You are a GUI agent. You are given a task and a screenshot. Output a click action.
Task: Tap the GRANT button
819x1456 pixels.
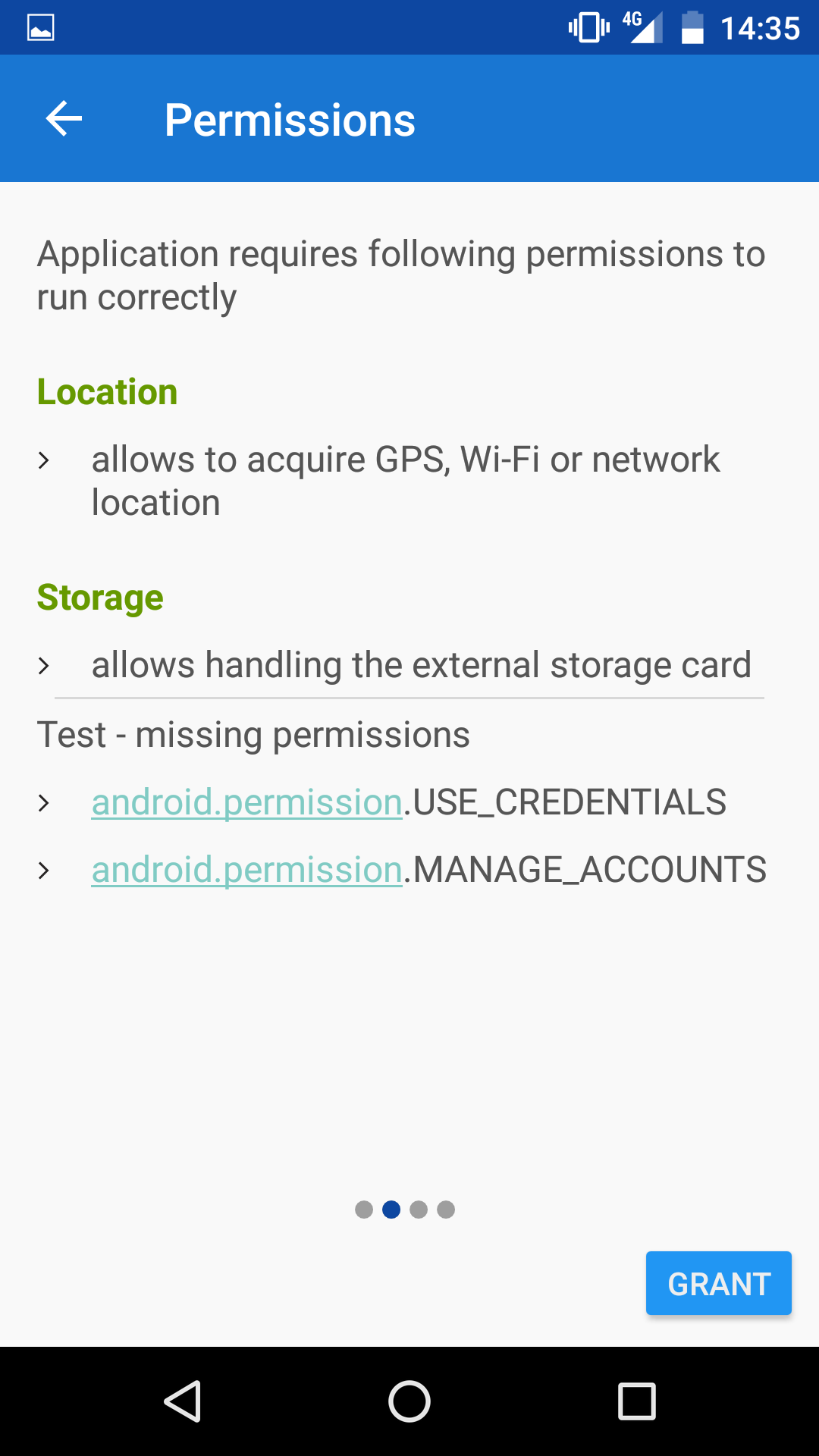(x=718, y=1283)
